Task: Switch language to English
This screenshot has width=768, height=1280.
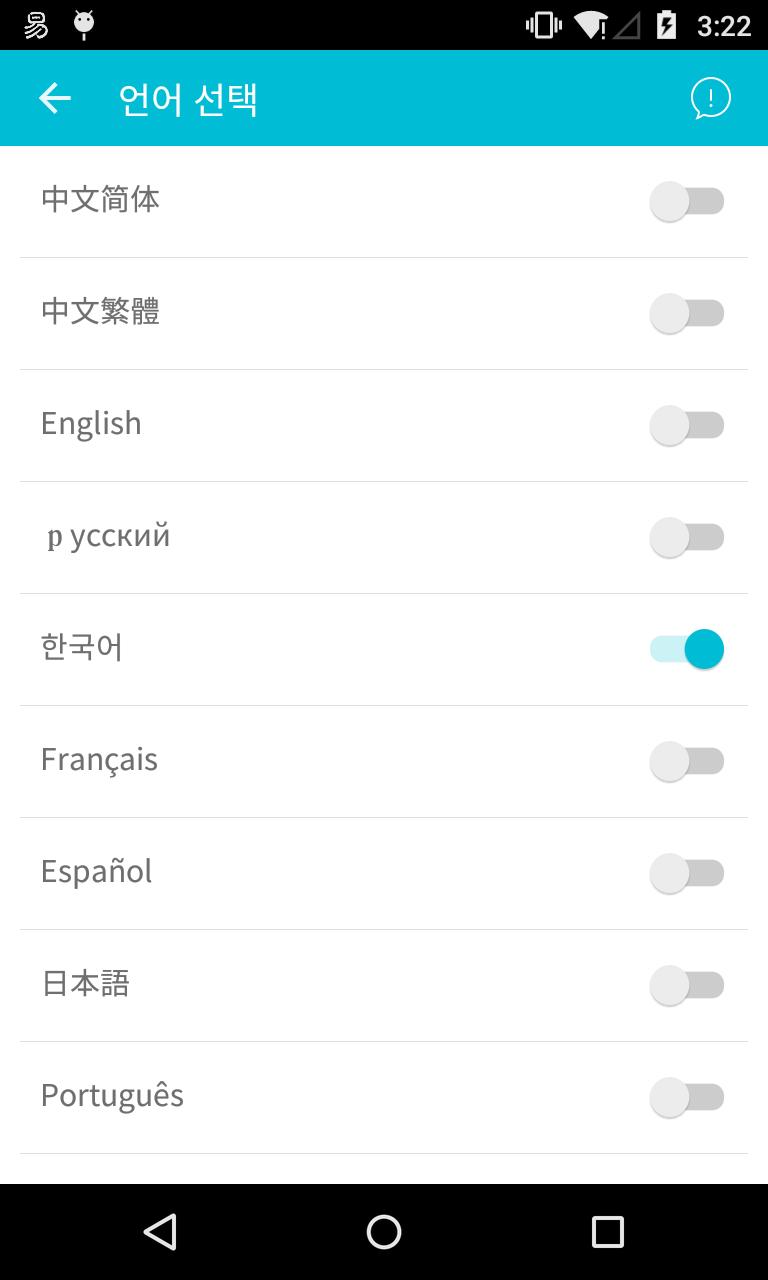Action: 687,425
